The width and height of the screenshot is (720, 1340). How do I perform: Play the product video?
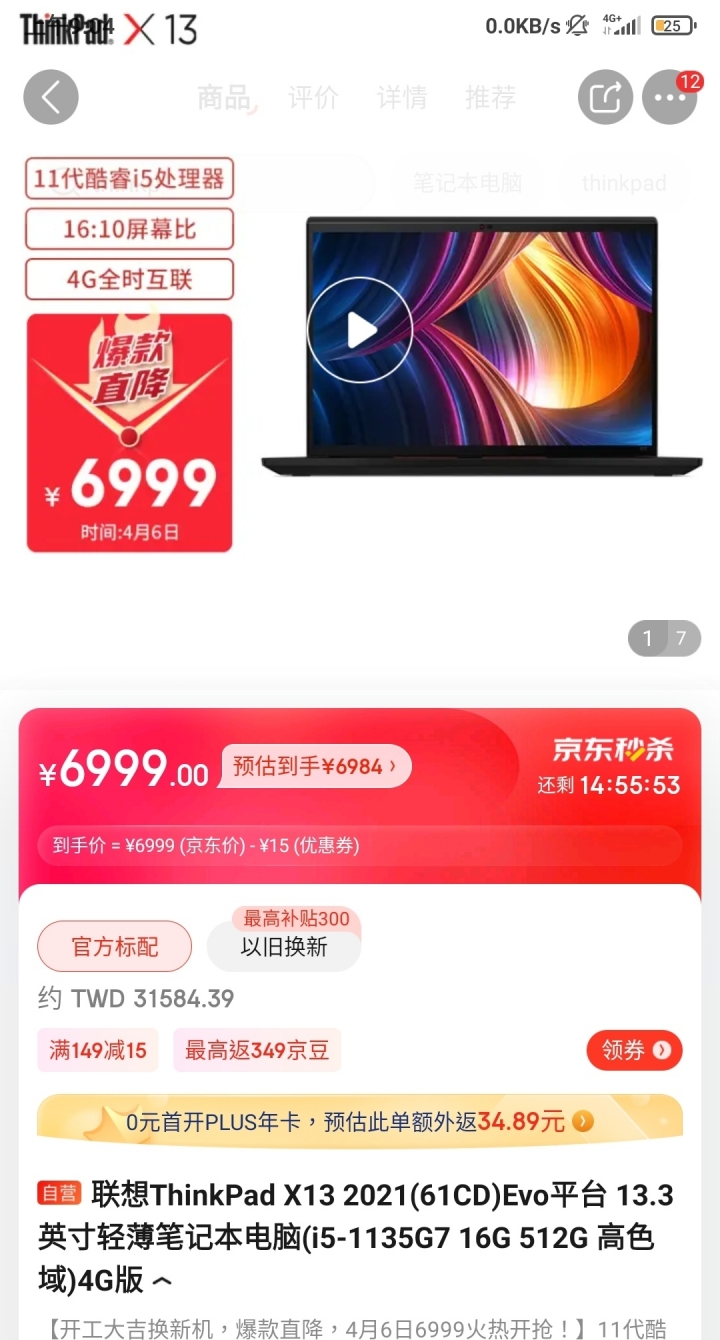click(360, 330)
